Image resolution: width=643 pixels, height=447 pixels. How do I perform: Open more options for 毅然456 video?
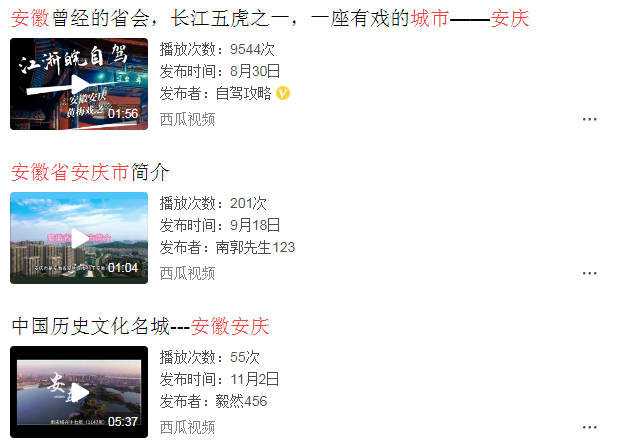589,427
